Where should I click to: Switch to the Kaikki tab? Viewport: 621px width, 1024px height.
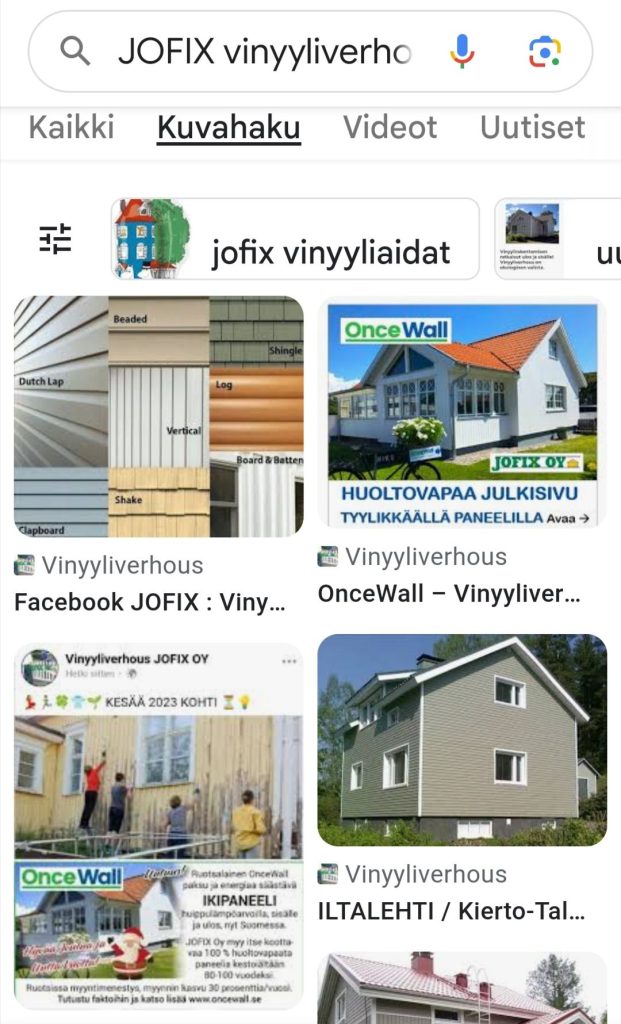tap(71, 128)
